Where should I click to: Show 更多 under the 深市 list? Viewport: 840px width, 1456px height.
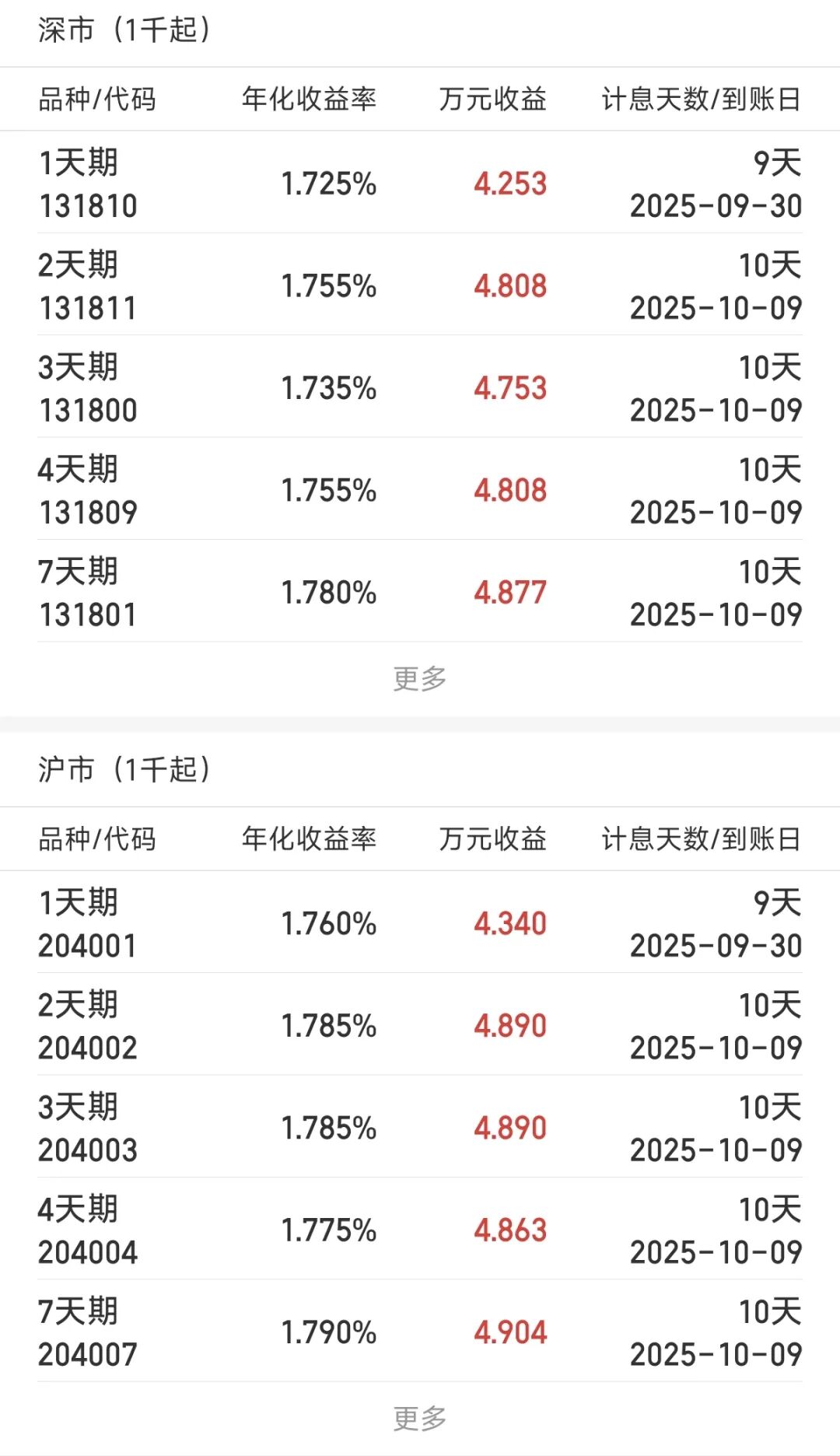point(420,678)
